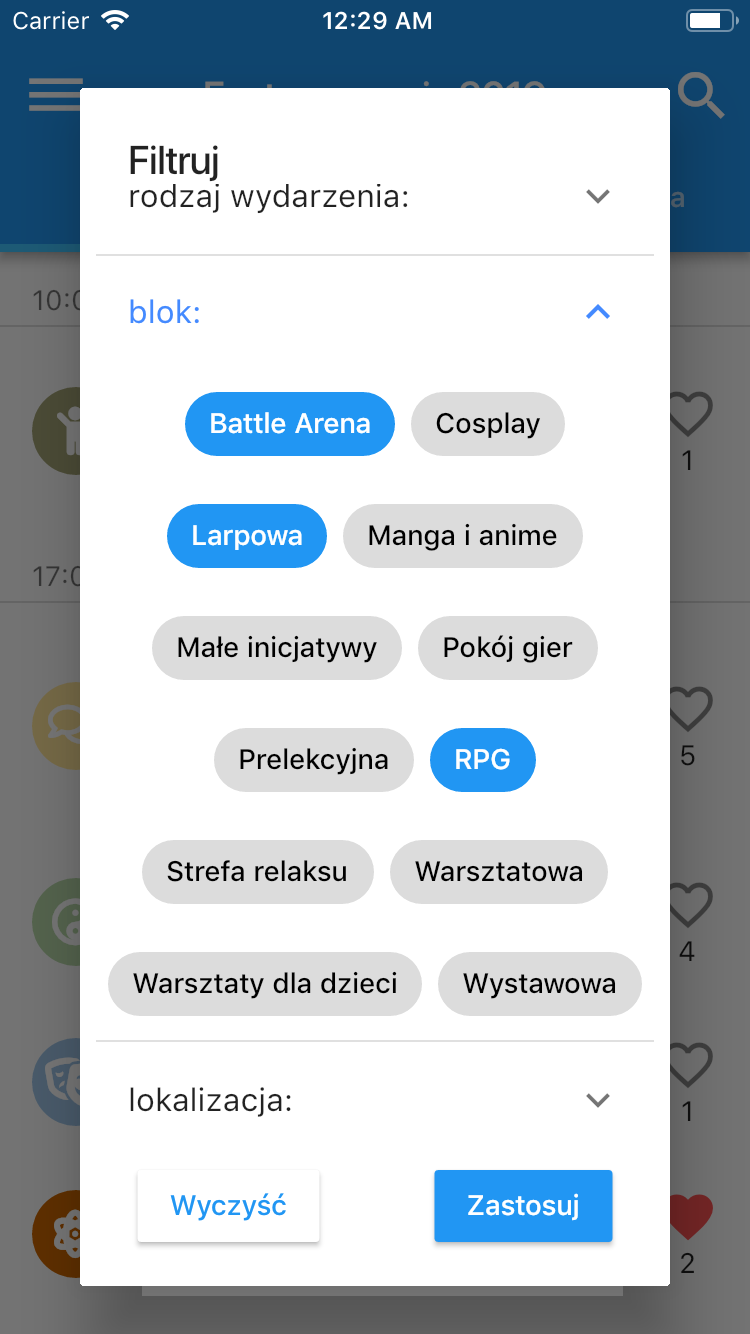Viewport: 750px width, 1334px height.
Task: Select the Manga i anime chip
Action: pos(462,536)
